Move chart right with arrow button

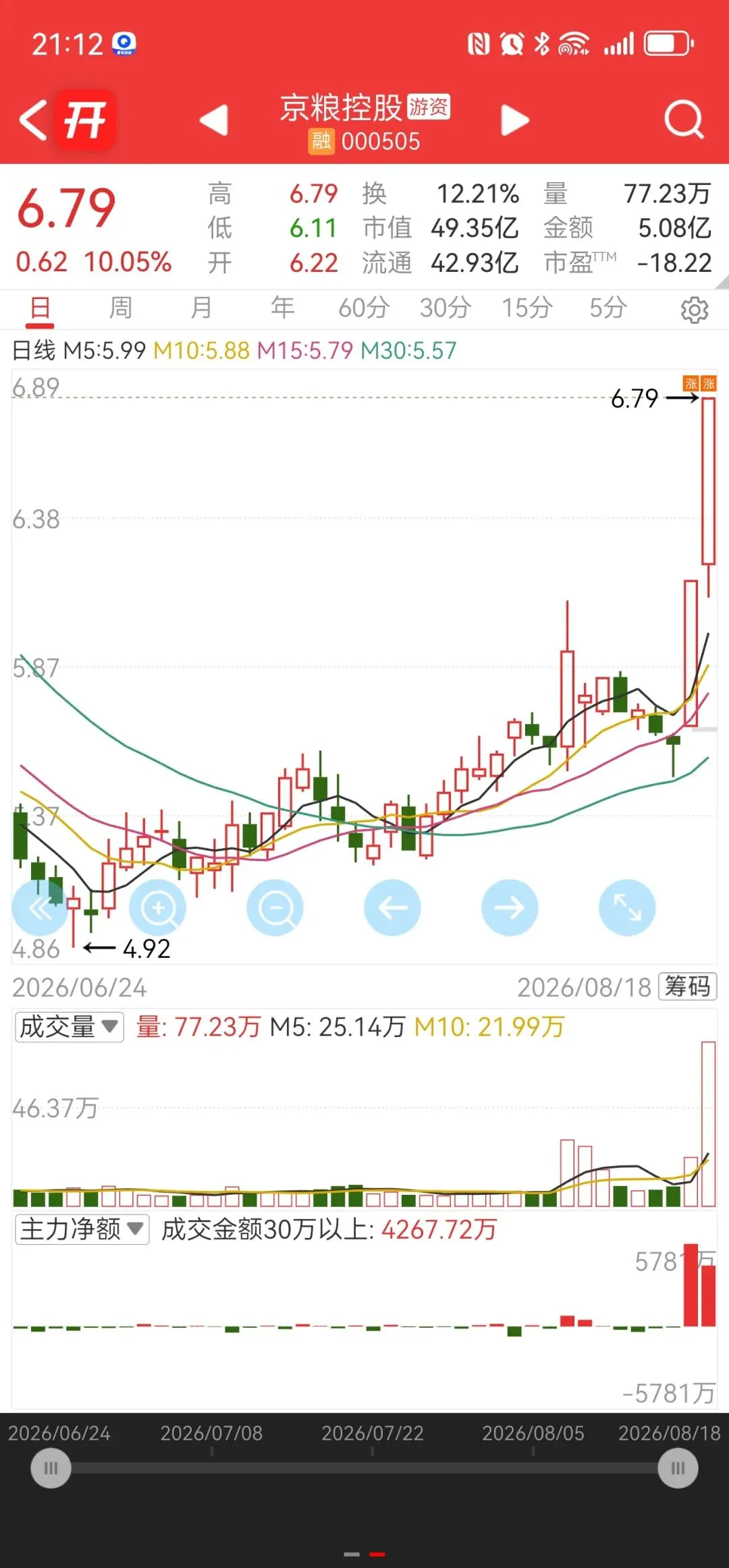point(510,907)
